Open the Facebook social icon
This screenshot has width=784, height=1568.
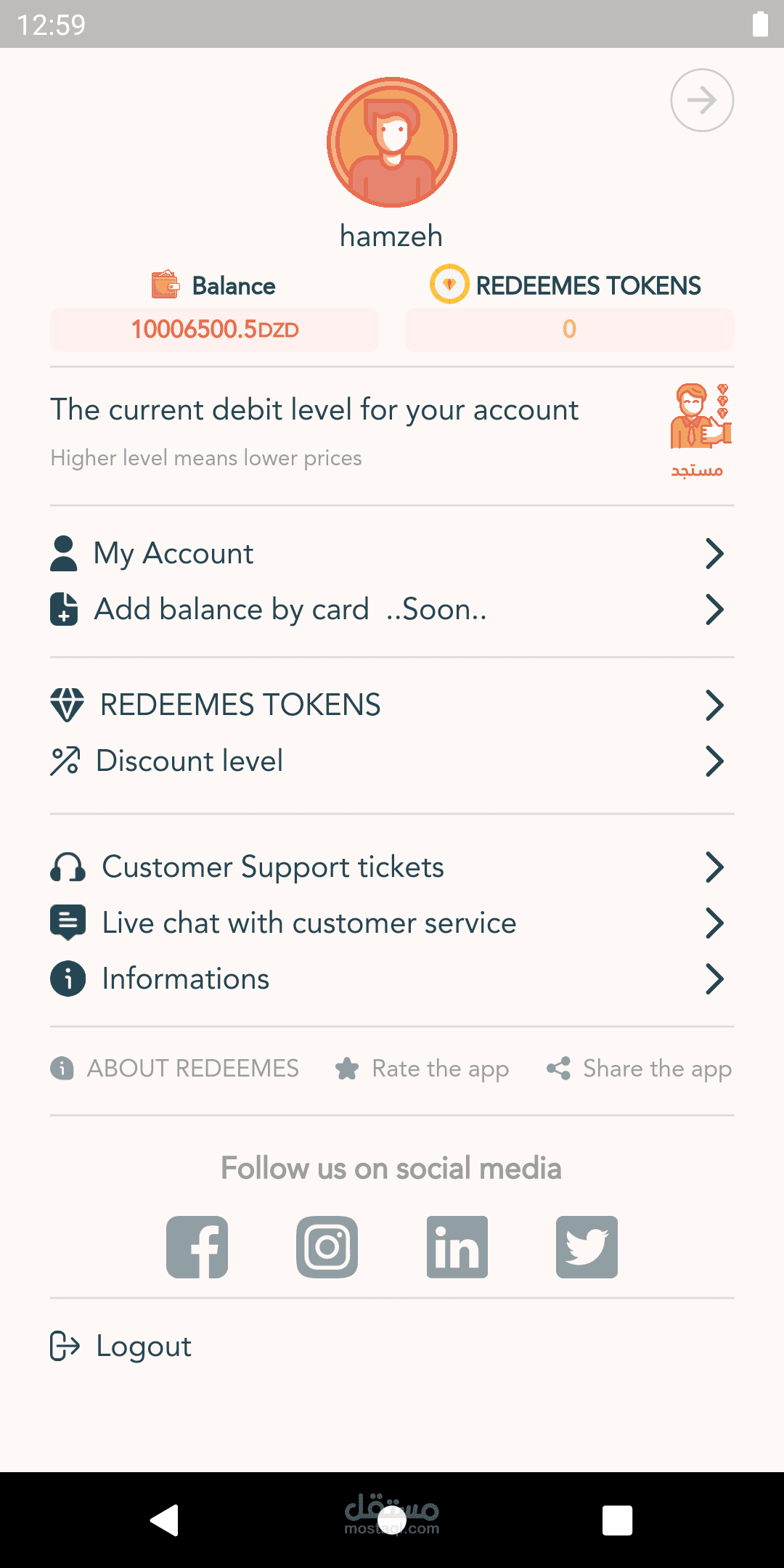click(x=197, y=1247)
